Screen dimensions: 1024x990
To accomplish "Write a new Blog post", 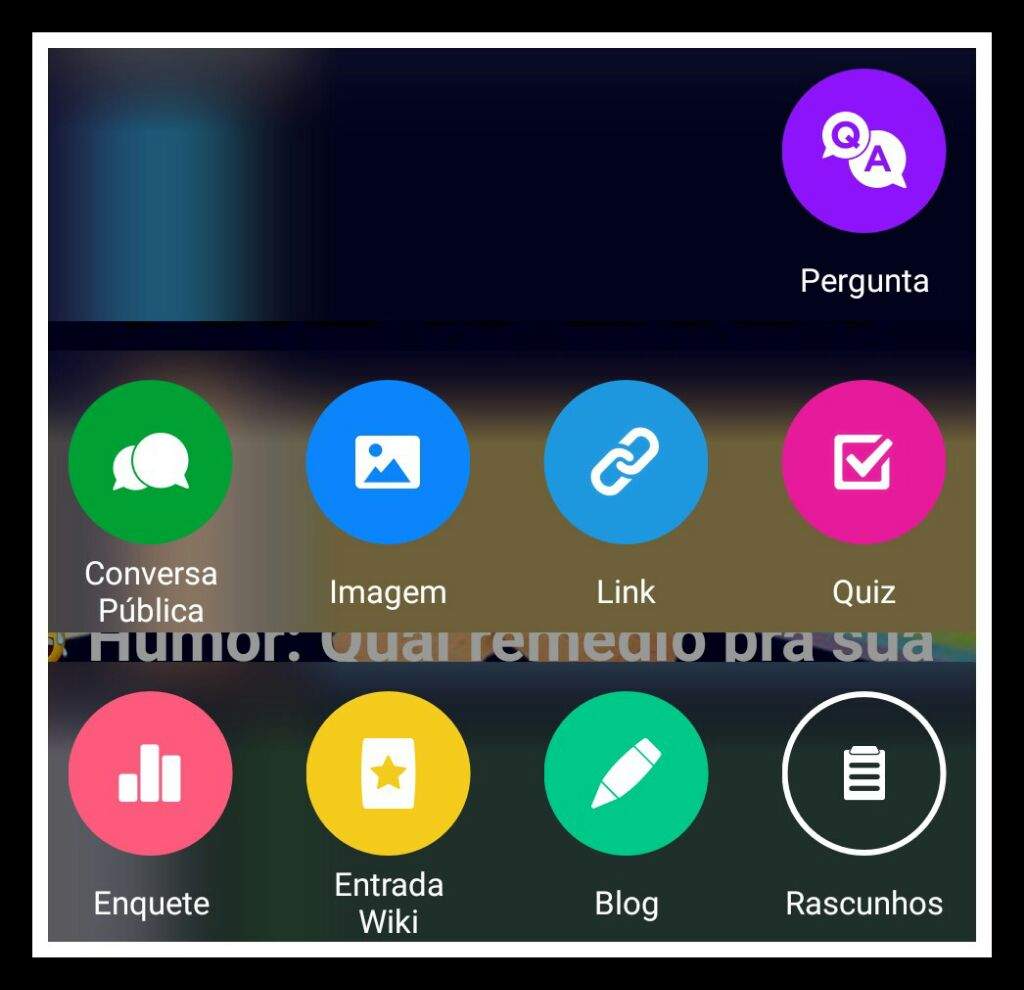I will coord(626,773).
